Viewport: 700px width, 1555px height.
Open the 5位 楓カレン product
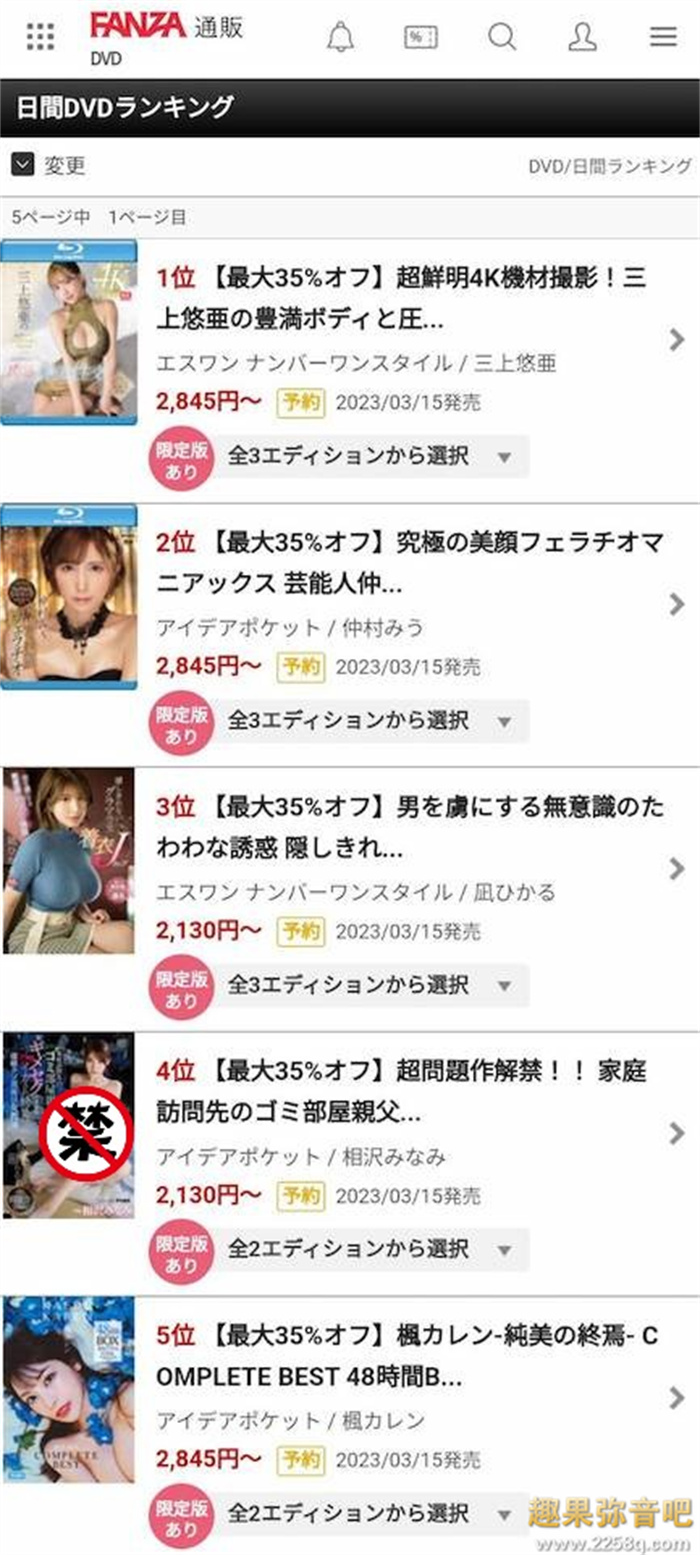(400, 1356)
